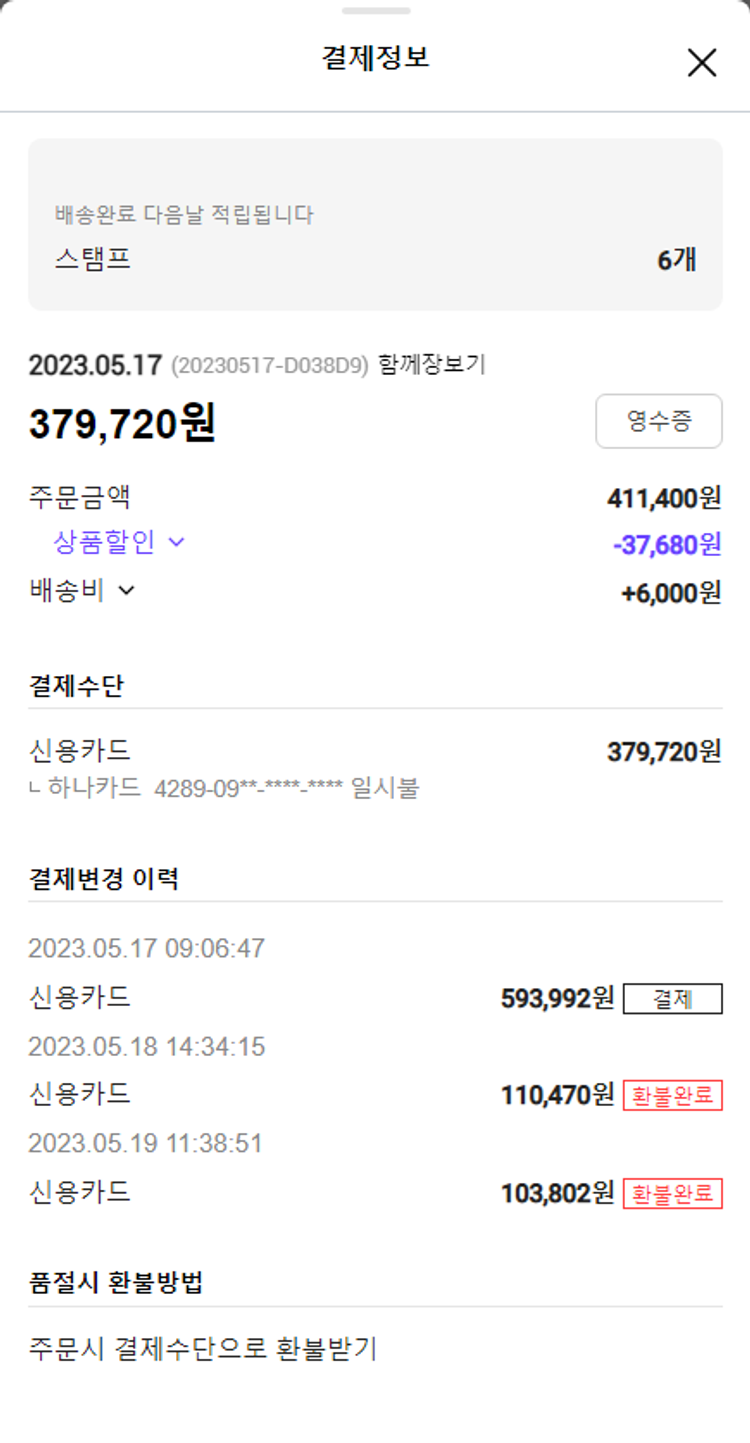
Task: Open the 영수증 receipt
Action: pyautogui.click(x=658, y=421)
